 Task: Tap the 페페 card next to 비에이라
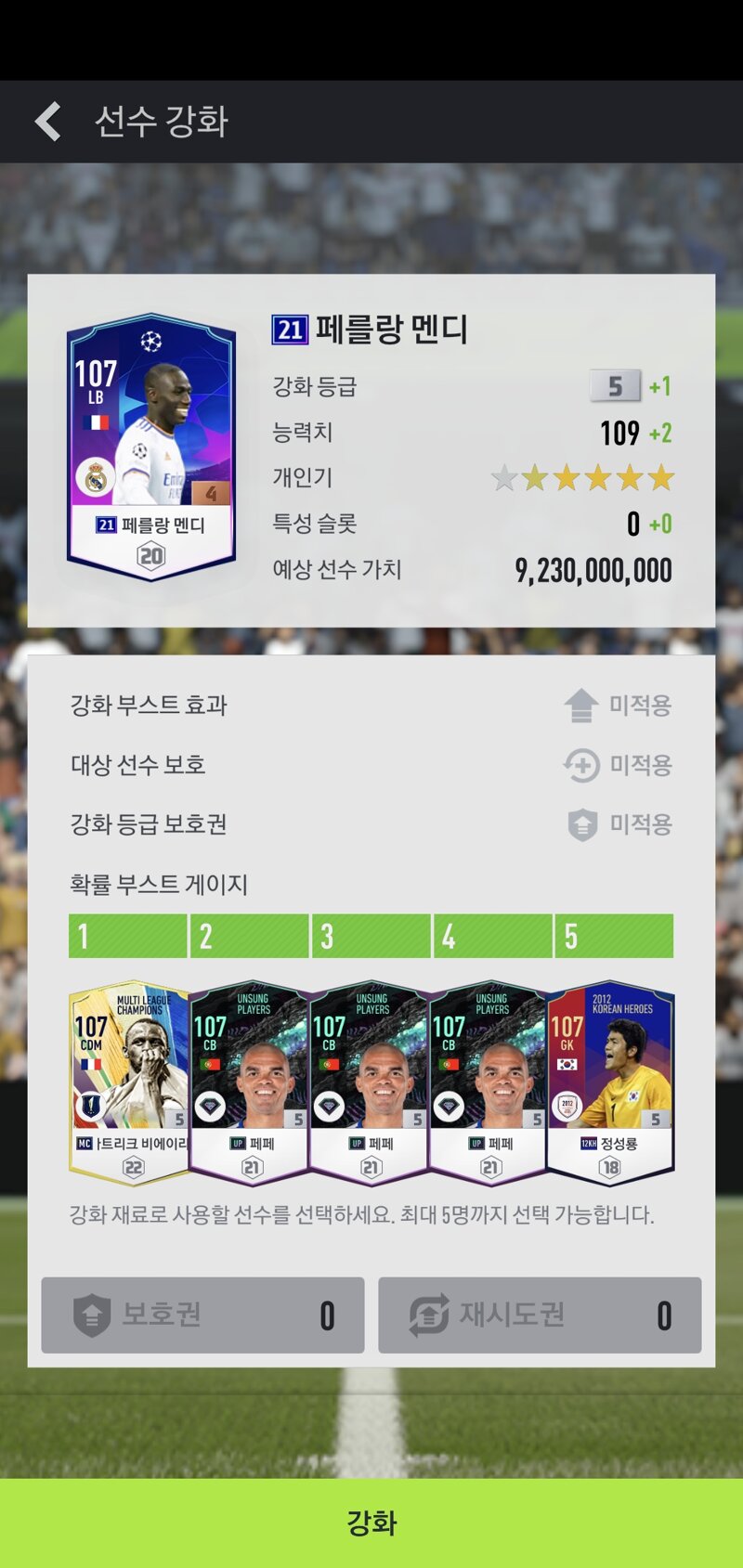[251, 1082]
